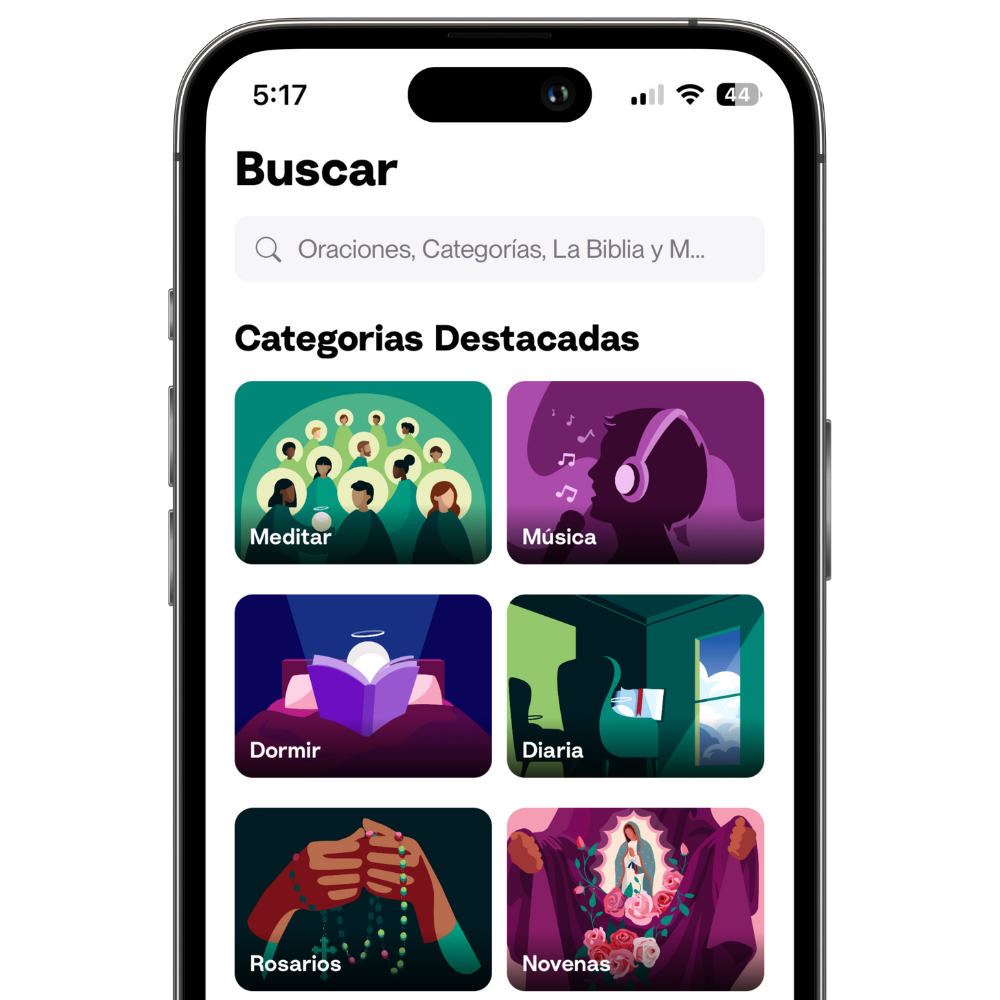Image resolution: width=1000 pixels, height=1000 pixels.
Task: Open the Música category card
Action: tap(635, 472)
